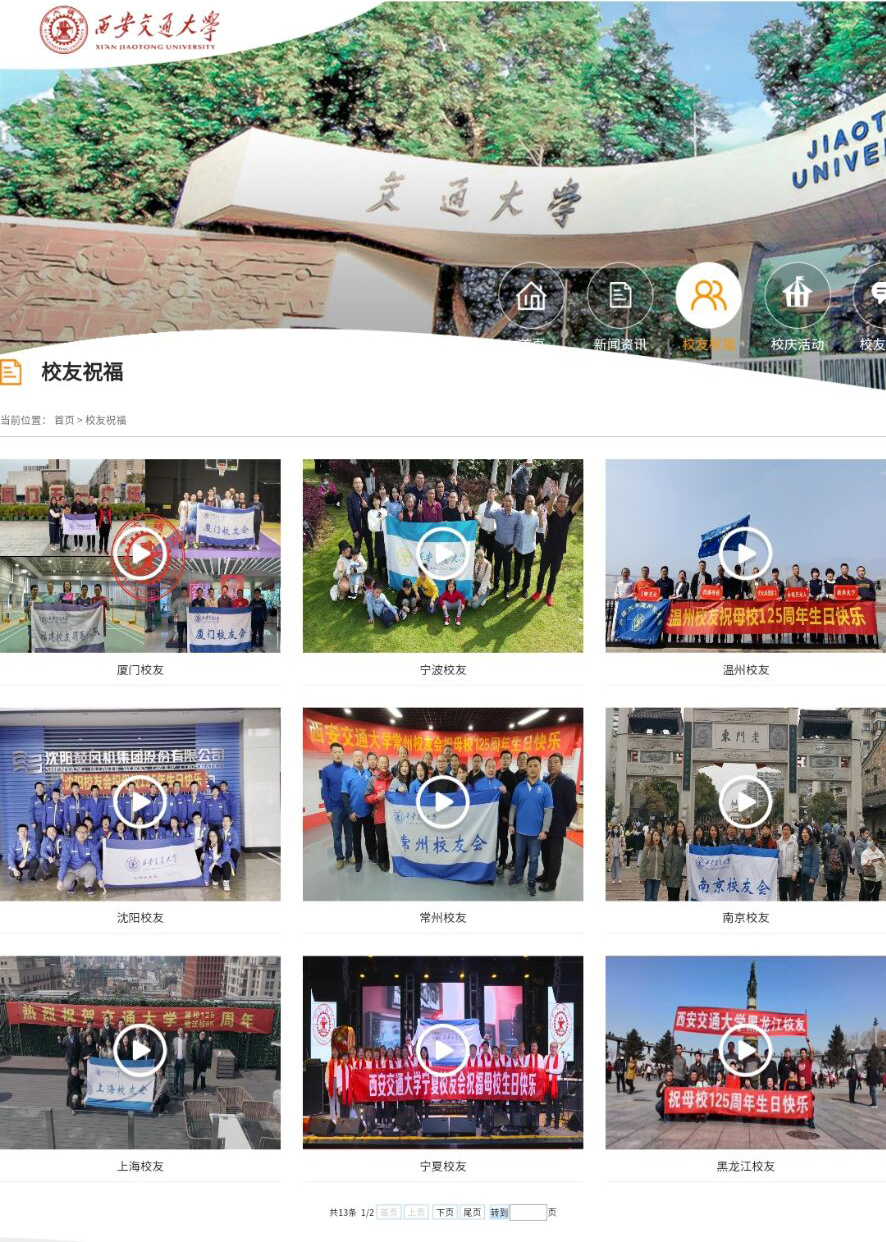The height and width of the screenshot is (1242, 886).
Task: Play the 黑龙江校友 video
Action: click(x=745, y=1050)
